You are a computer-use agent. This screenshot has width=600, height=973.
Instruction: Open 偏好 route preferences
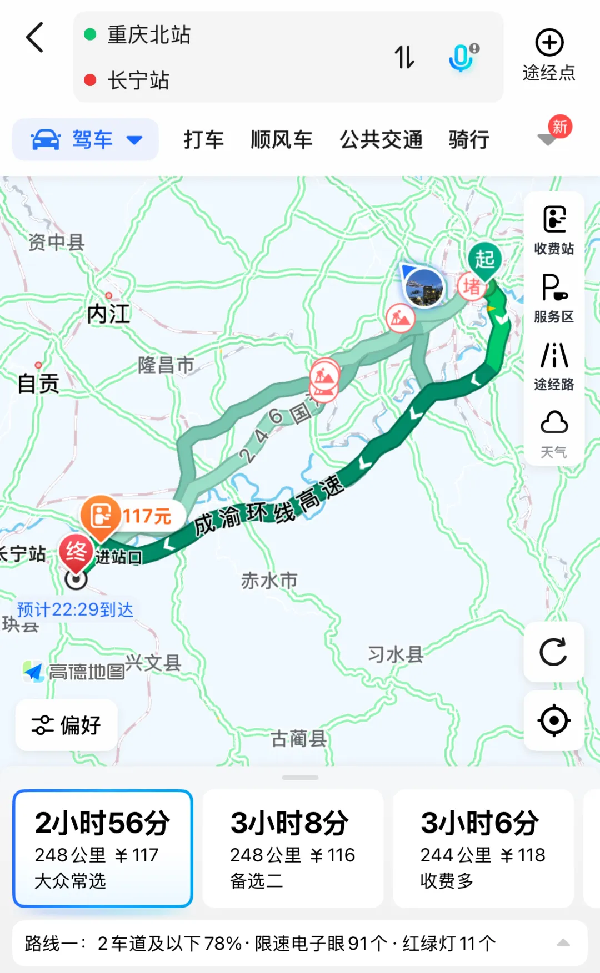(x=66, y=725)
